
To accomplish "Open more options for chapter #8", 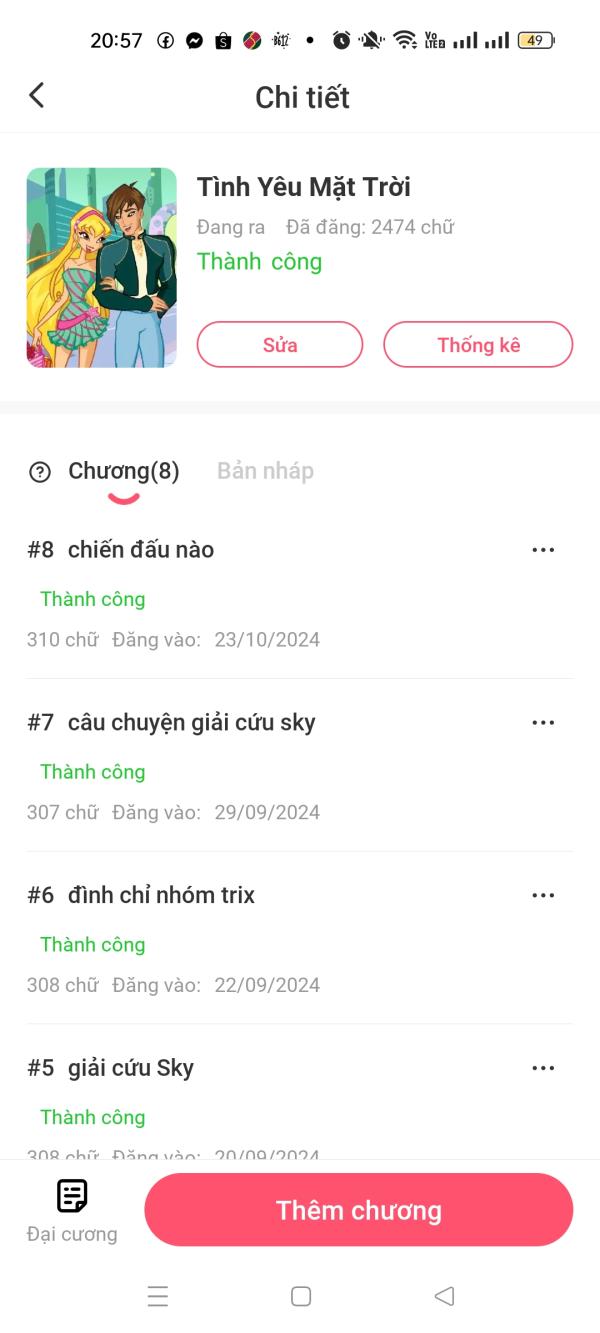I will click(543, 550).
